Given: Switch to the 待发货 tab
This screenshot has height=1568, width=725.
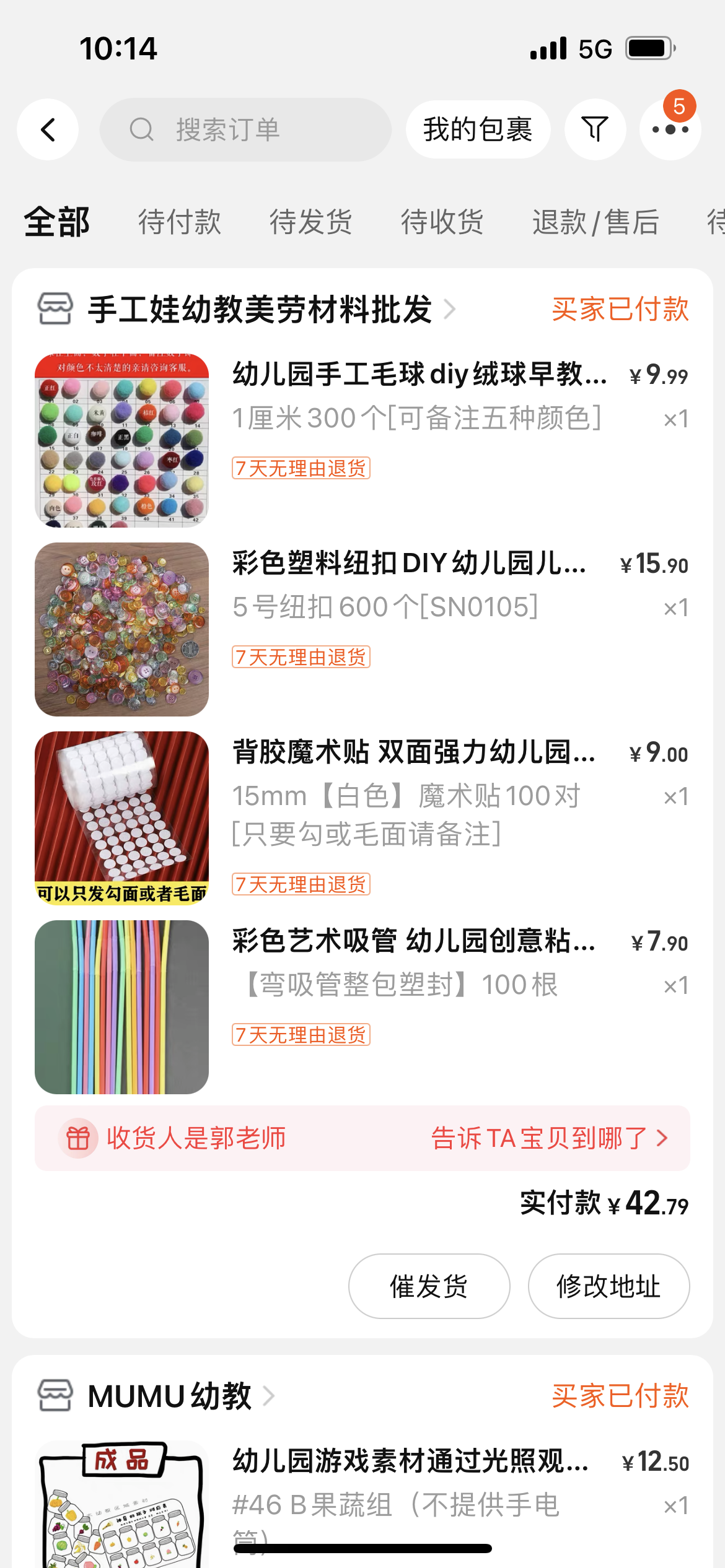Looking at the screenshot, I should [x=310, y=222].
